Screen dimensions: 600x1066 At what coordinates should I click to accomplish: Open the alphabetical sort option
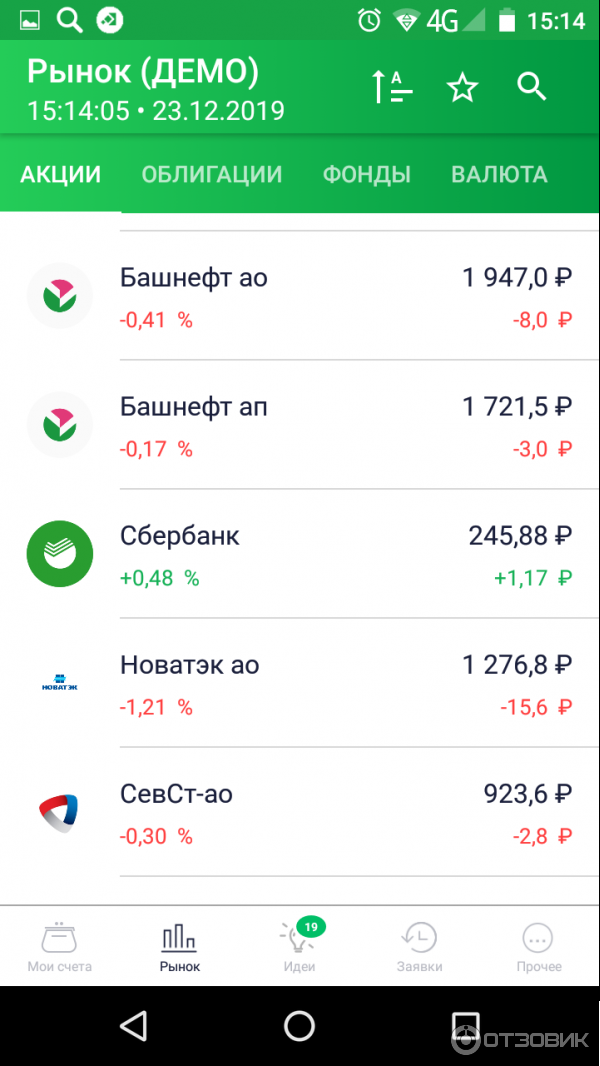click(392, 88)
